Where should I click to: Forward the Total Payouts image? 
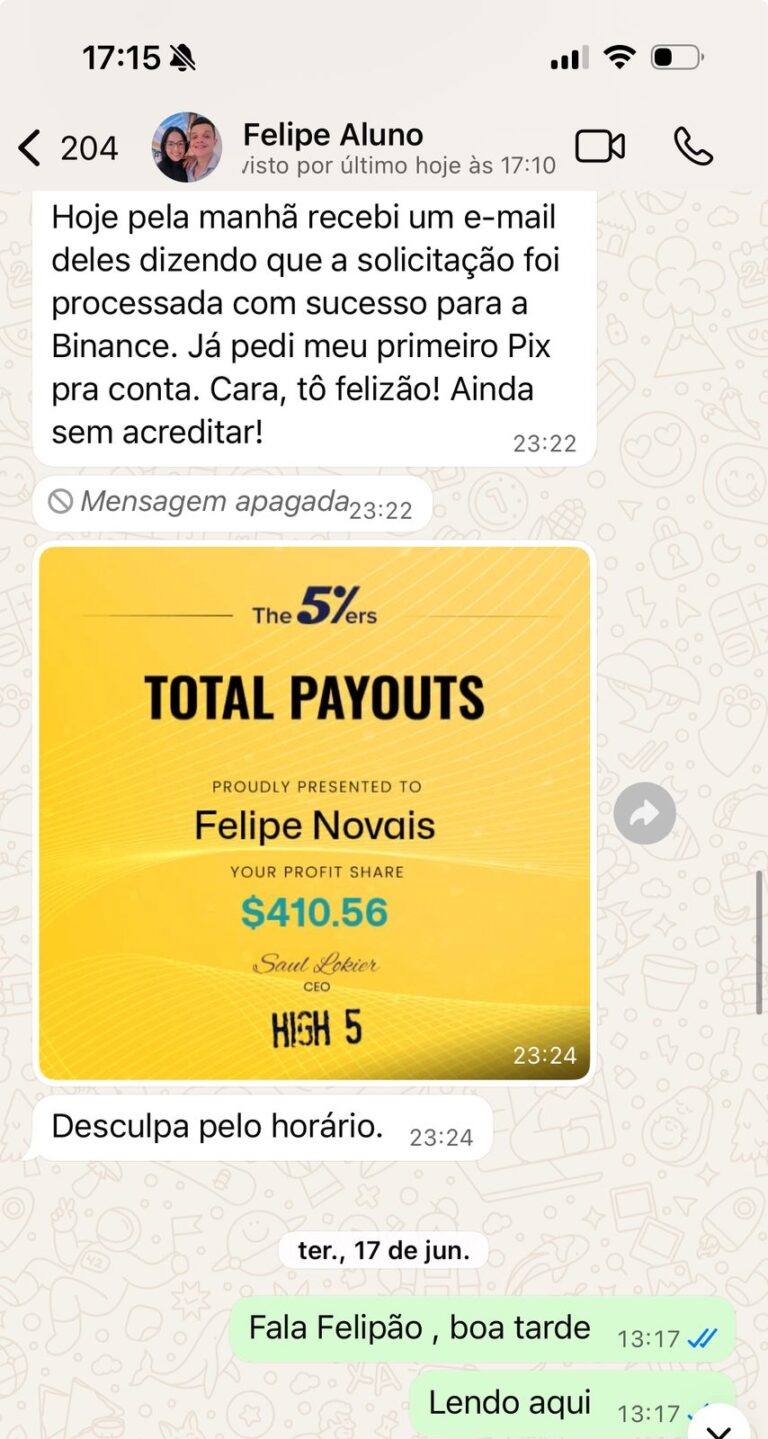coord(645,813)
